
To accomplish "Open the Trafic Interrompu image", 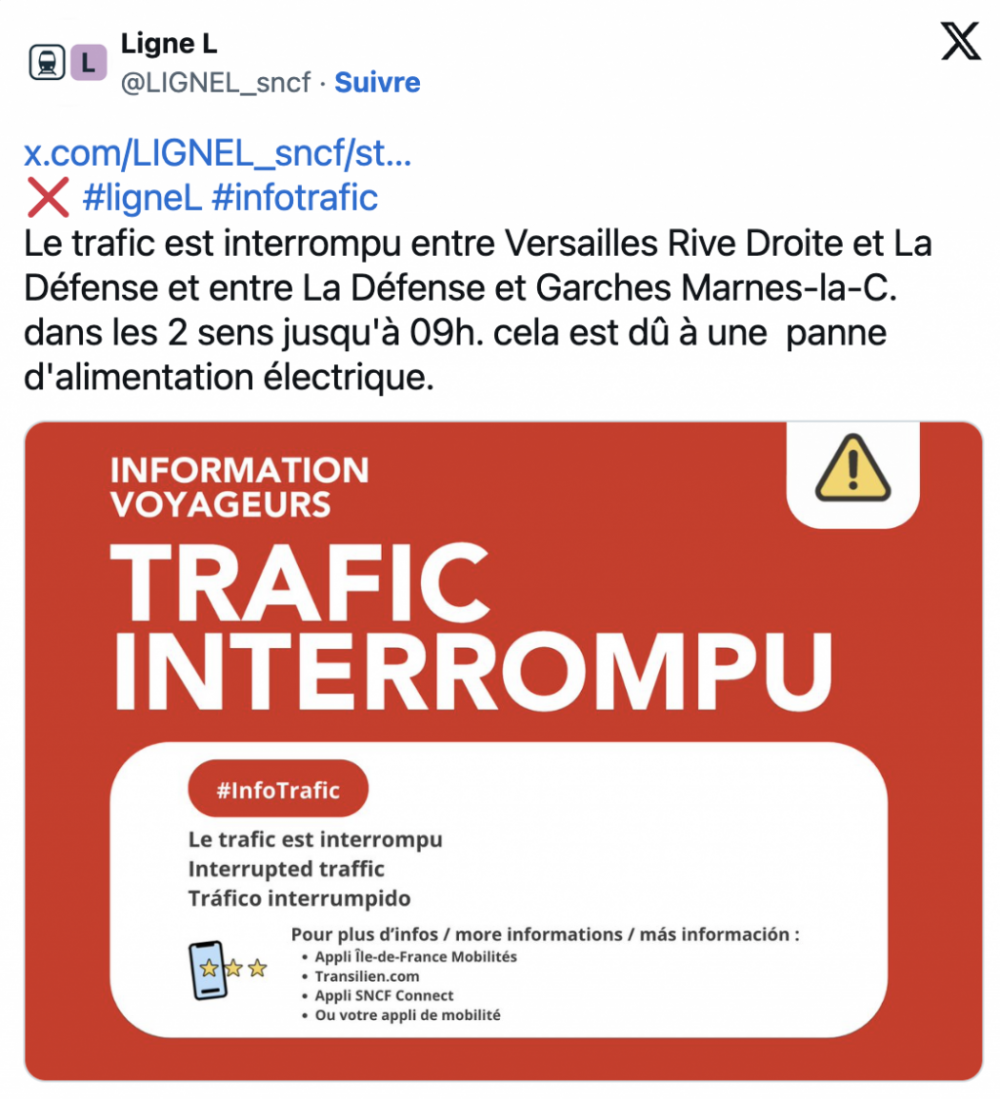I will [x=503, y=750].
